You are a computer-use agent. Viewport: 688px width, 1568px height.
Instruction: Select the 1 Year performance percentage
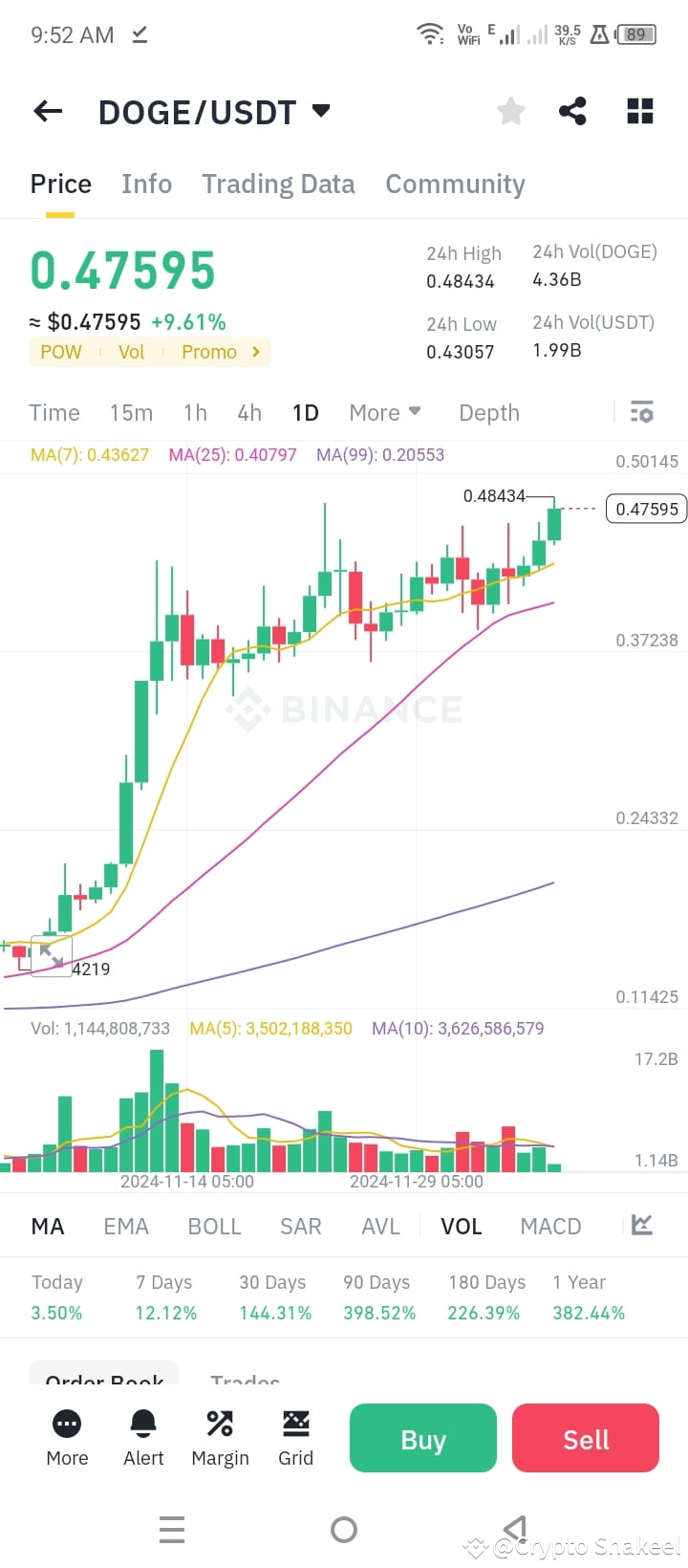589,1297
